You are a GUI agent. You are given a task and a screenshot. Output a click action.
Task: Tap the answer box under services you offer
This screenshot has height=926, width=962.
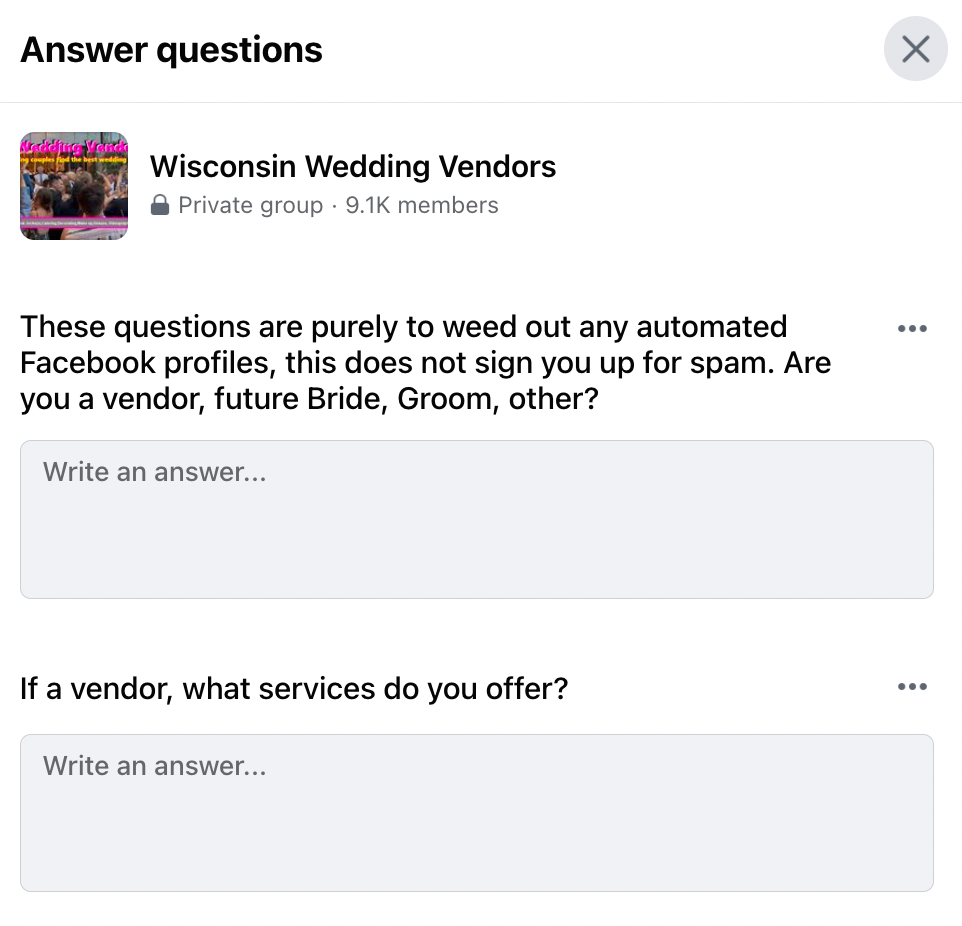pyautogui.click(x=477, y=812)
